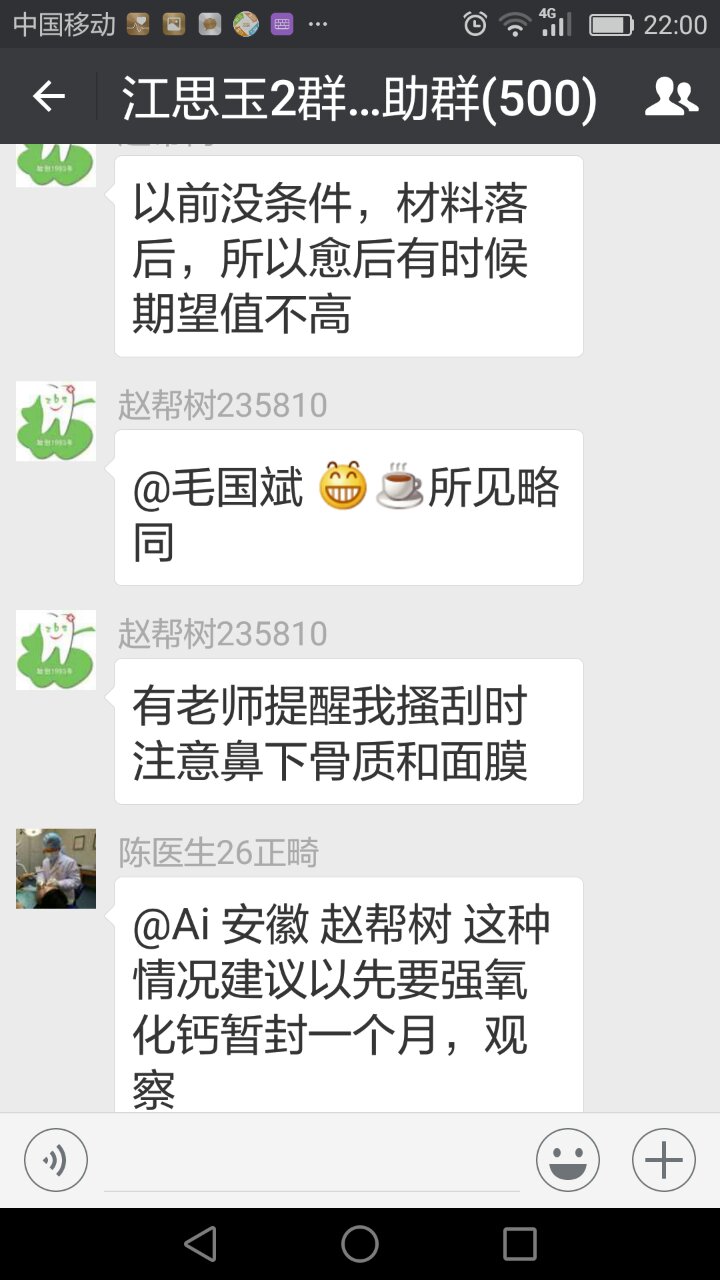Tap the system home button
Screen dimensions: 720x1280
(360, 1244)
